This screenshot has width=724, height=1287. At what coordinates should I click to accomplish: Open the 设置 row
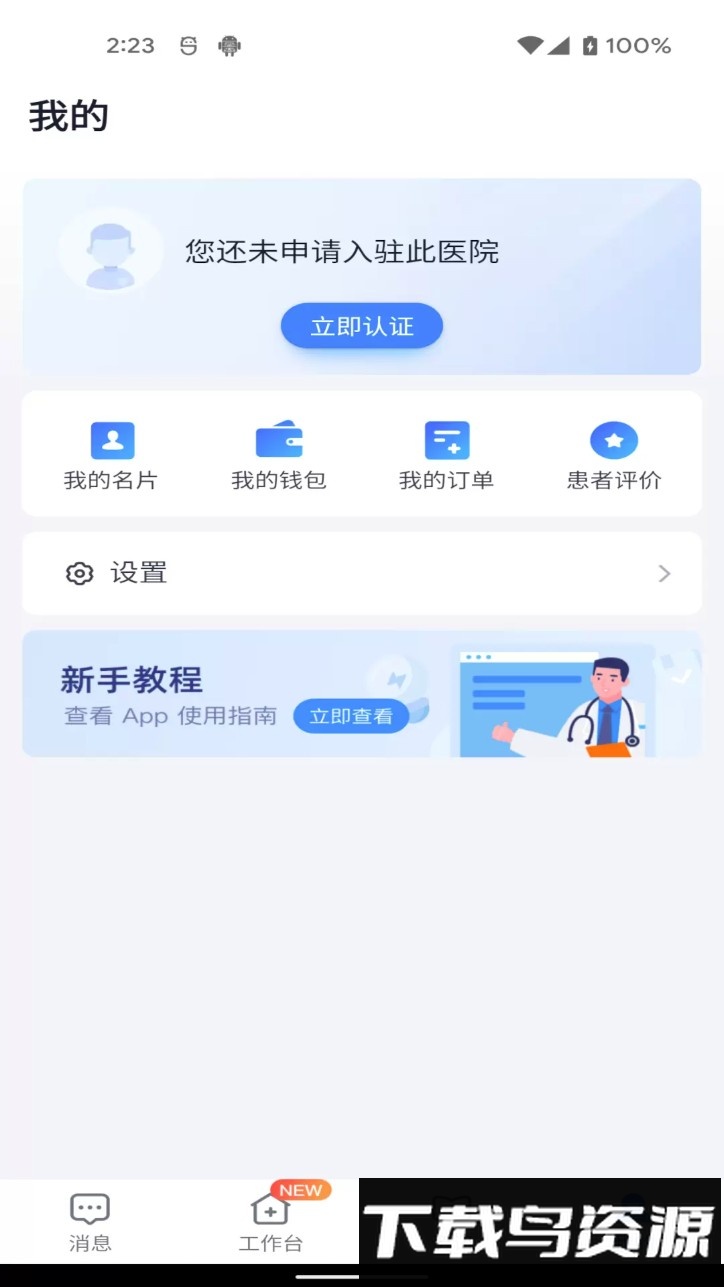point(361,573)
